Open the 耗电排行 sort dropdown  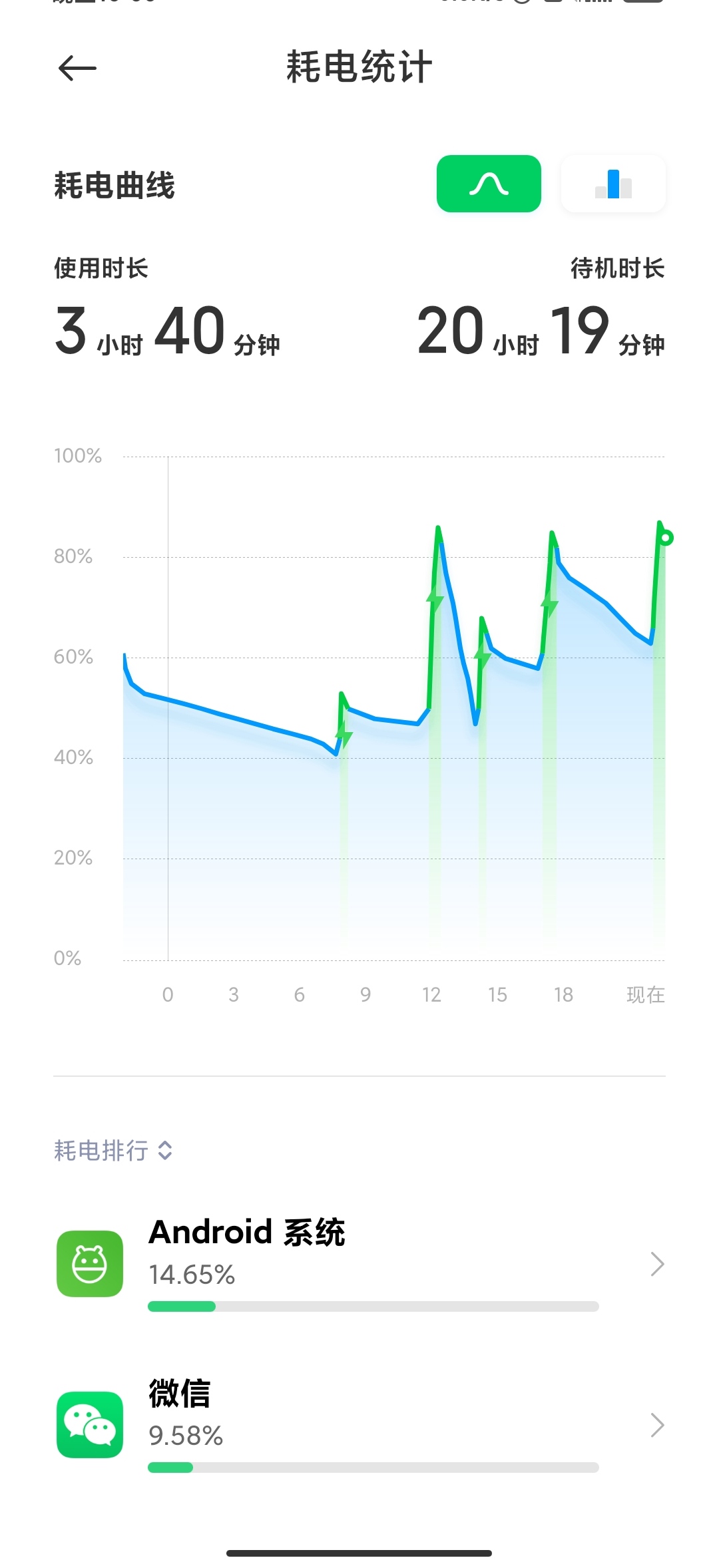tap(113, 1151)
